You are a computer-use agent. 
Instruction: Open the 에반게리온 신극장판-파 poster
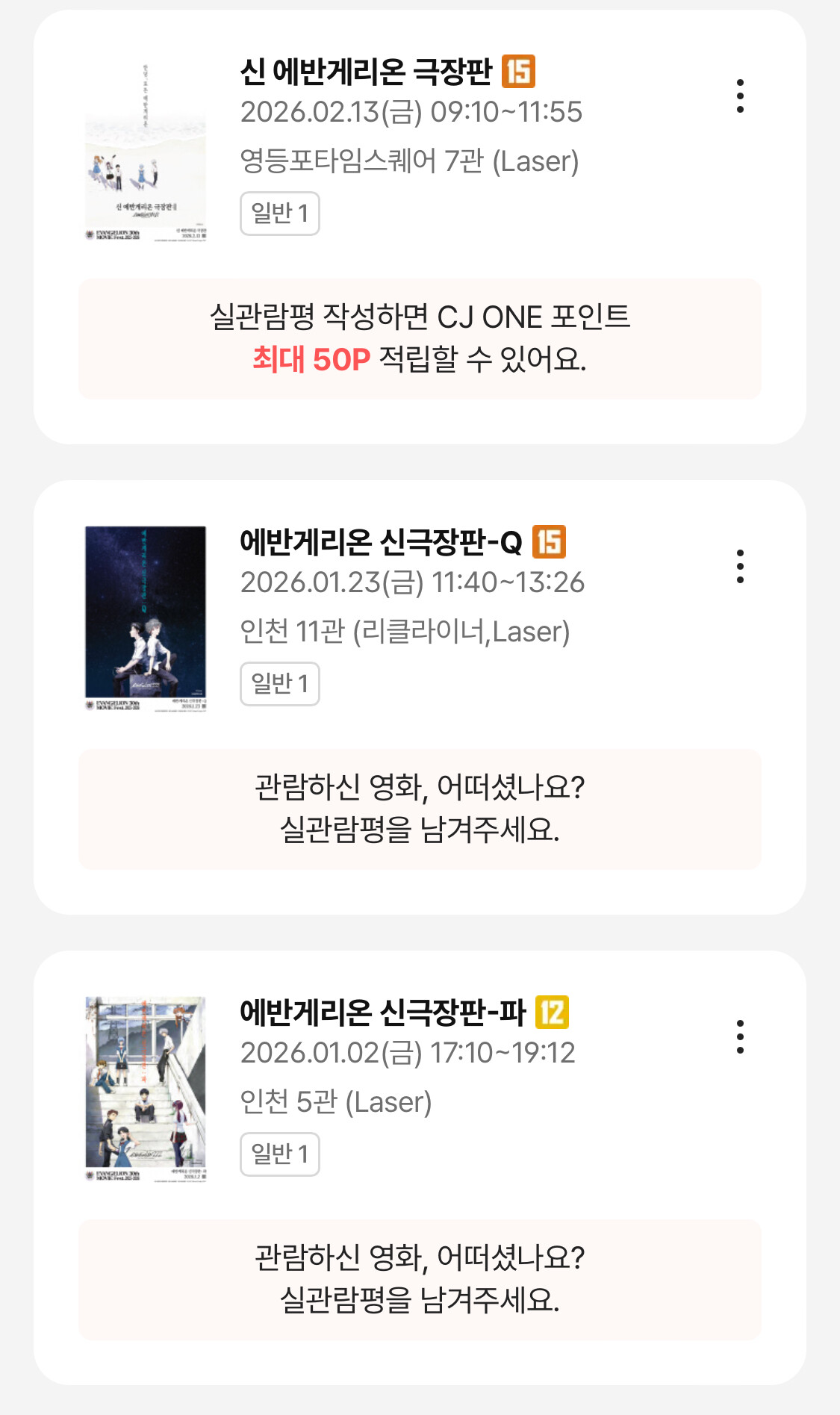[146, 1089]
